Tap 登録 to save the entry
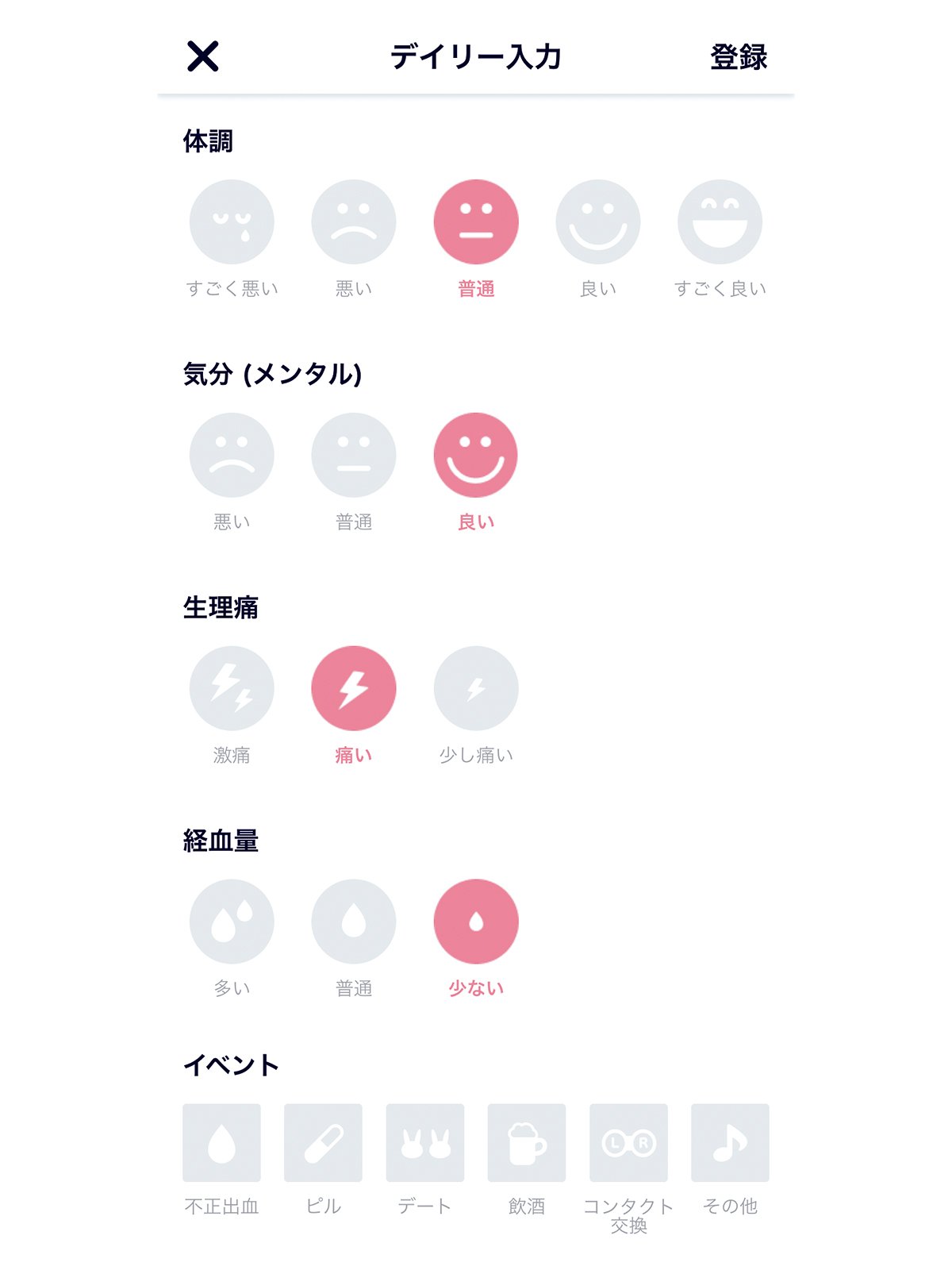 coord(738,57)
